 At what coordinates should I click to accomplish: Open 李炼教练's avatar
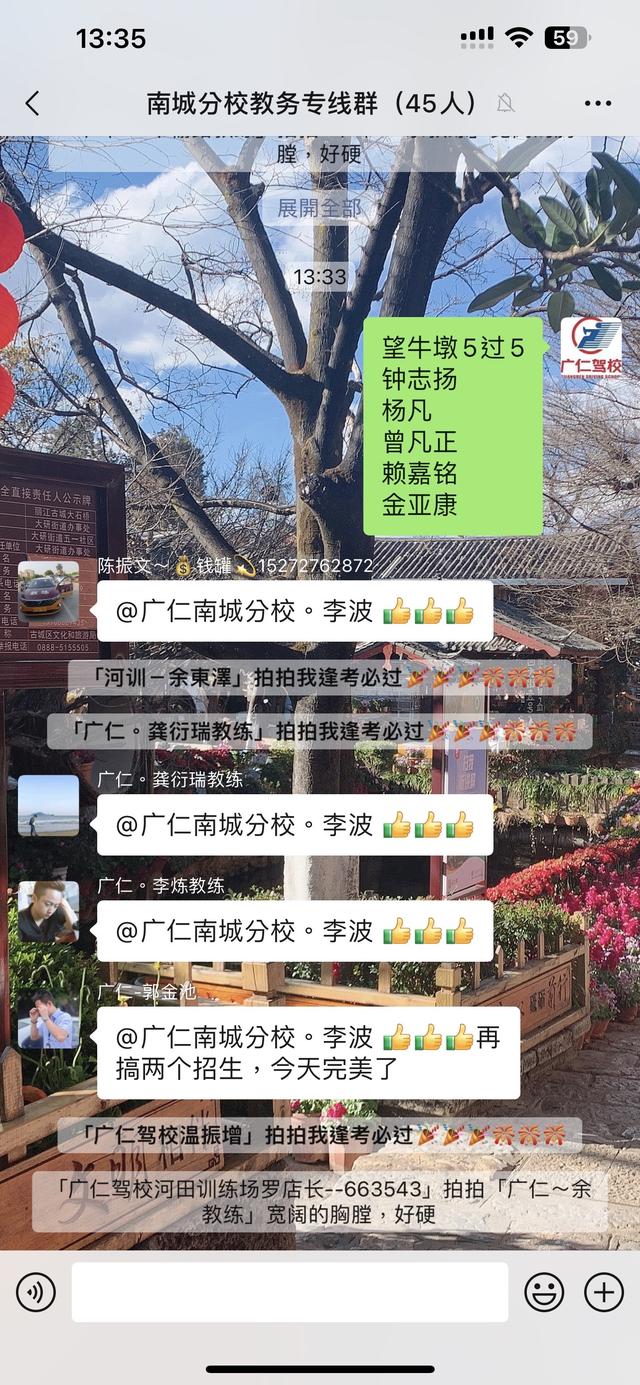[x=48, y=911]
